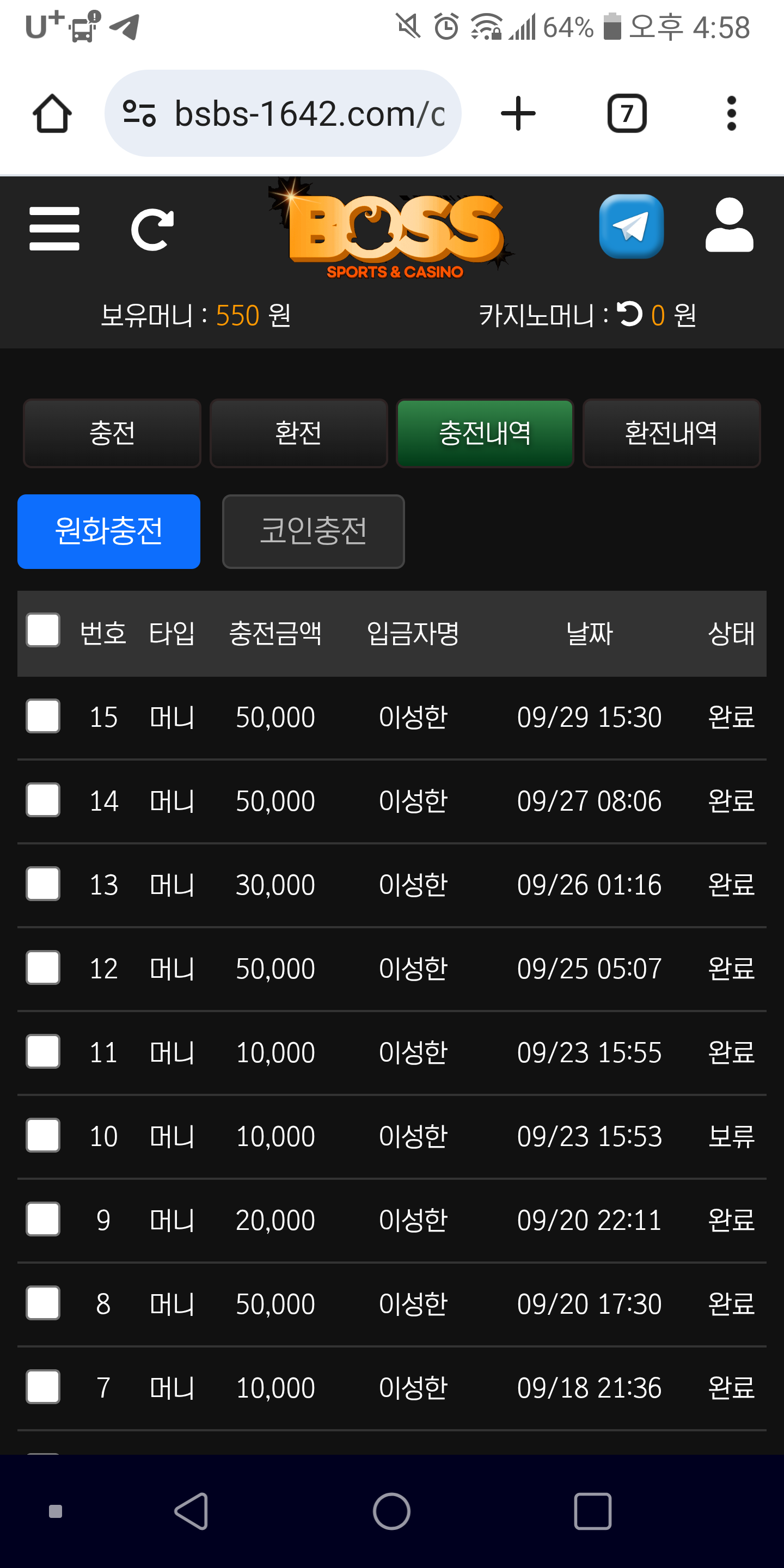View the 7 open browser tabs
The height and width of the screenshot is (1568, 784).
[627, 113]
